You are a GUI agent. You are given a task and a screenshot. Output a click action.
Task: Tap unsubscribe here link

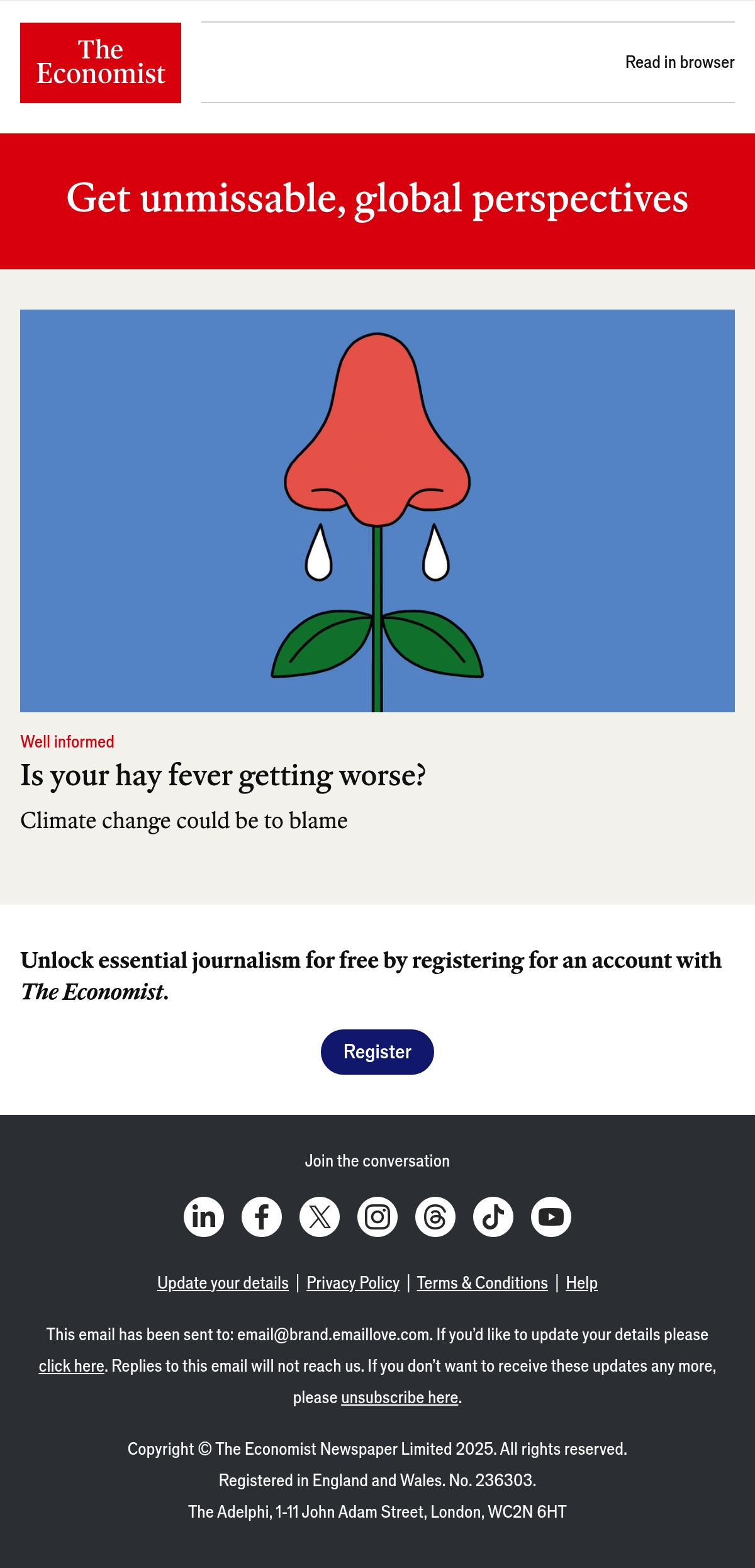[x=400, y=1397]
